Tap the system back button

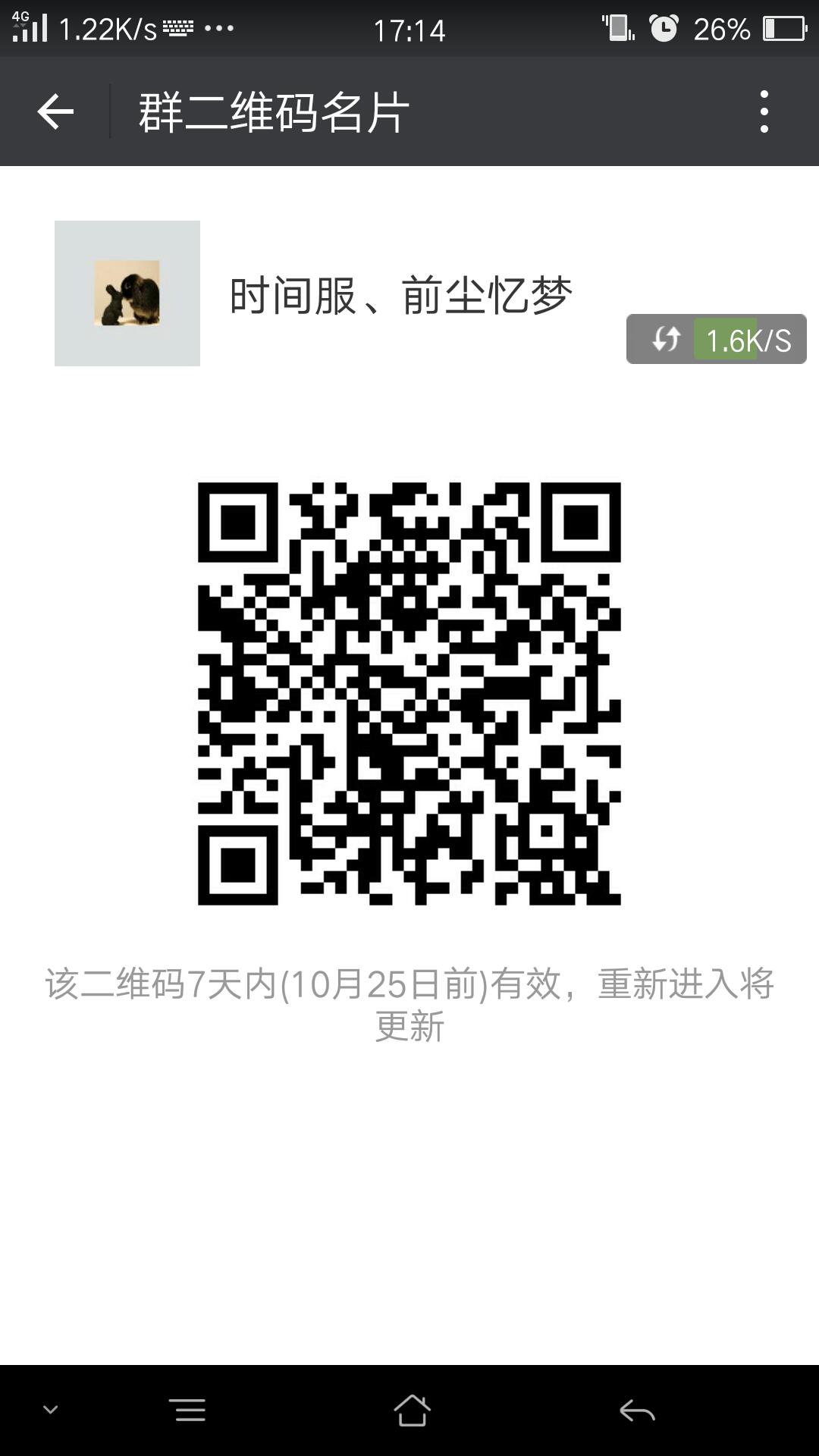click(x=637, y=1410)
